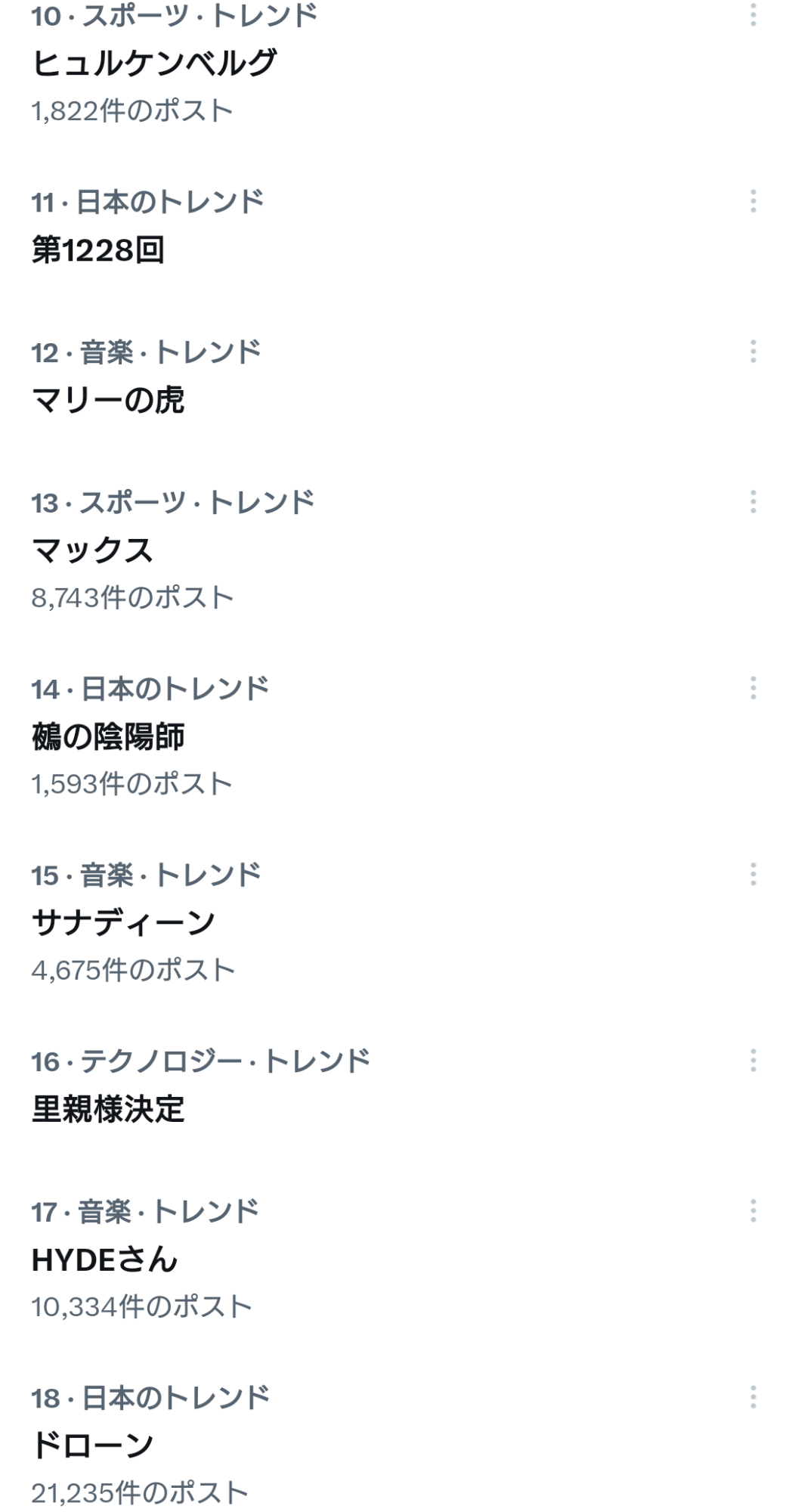Open more options for 第1228回
The image size is (792, 1512).
753,201
